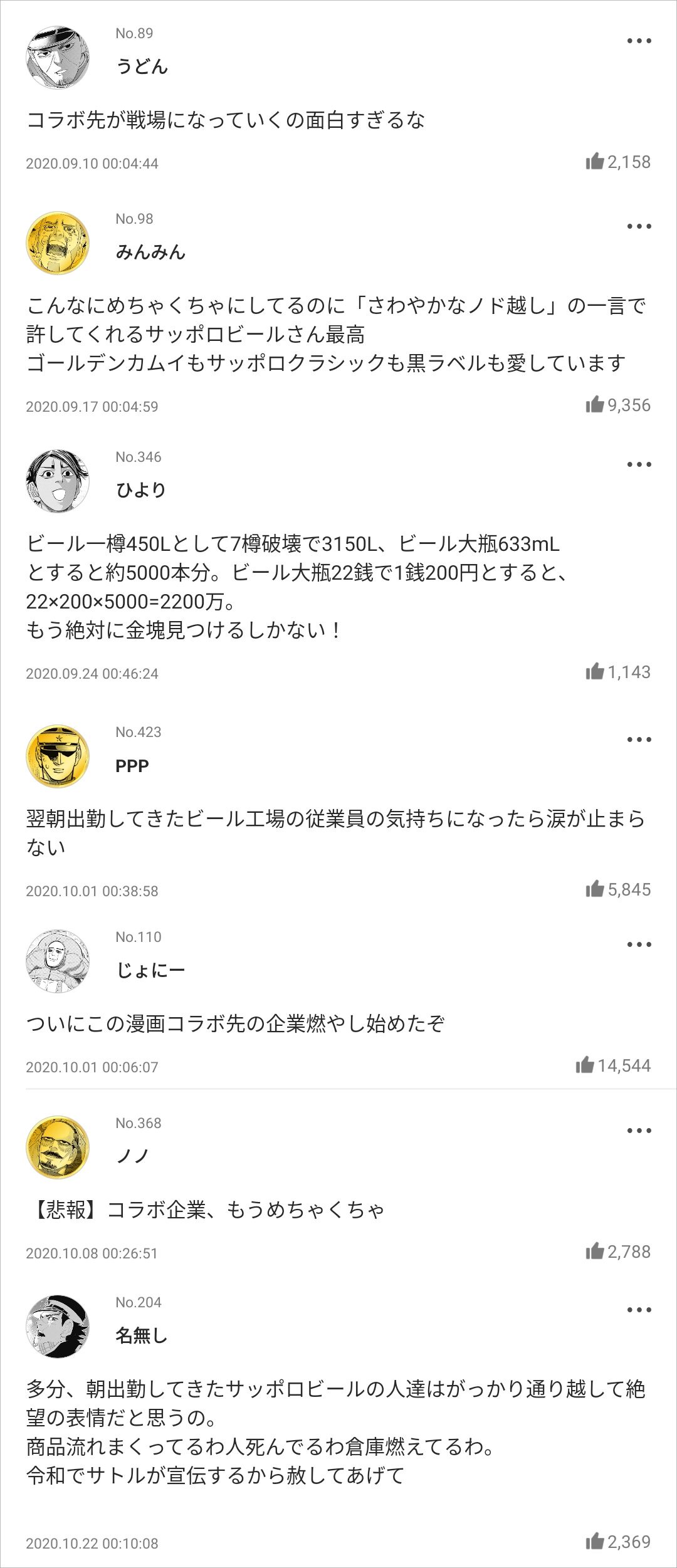Open overflow menu on うどん's comment
The height and width of the screenshot is (1568, 677).
639,41
